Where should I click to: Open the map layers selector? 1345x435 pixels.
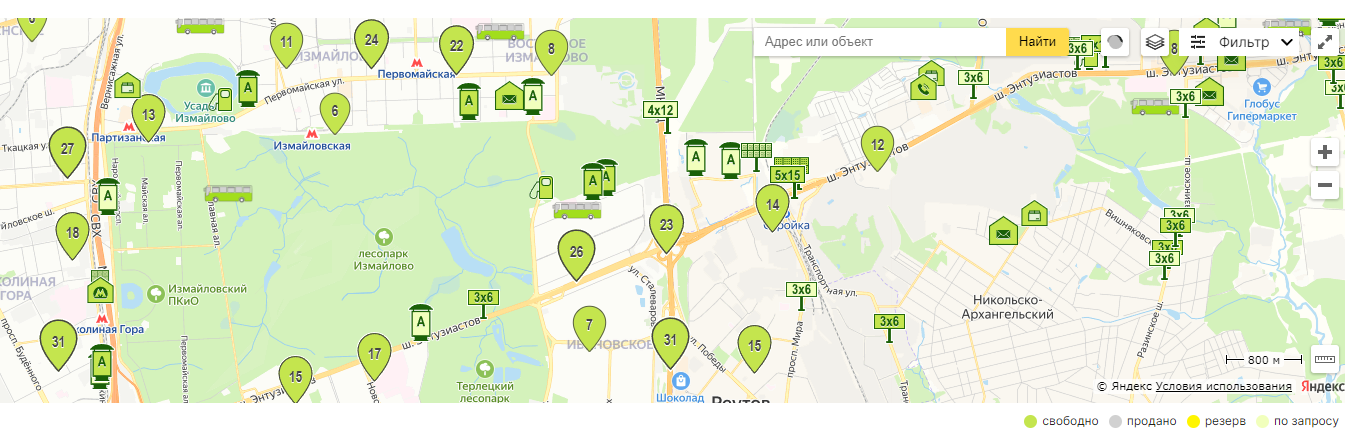click(x=1155, y=42)
